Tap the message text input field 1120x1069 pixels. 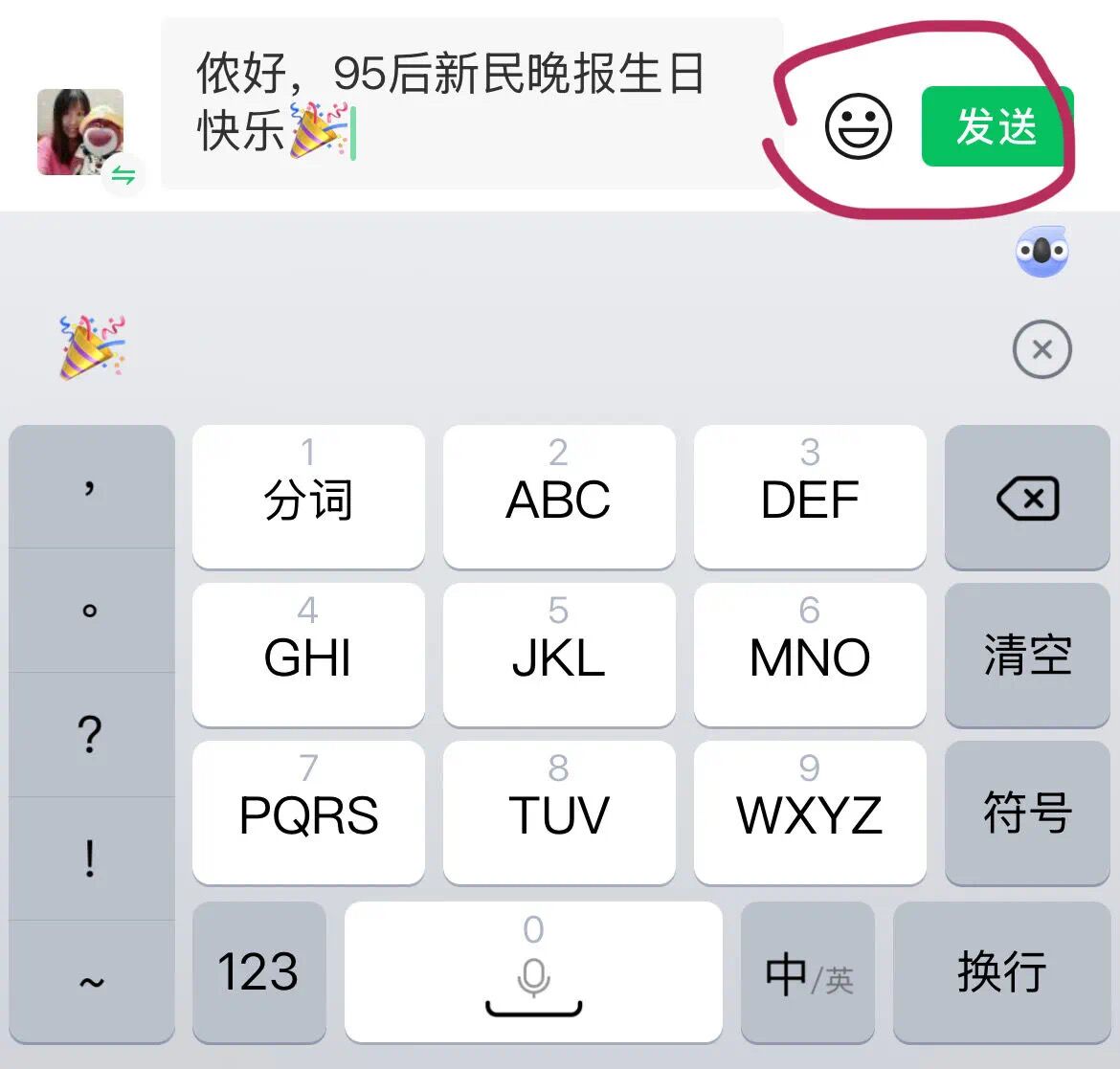[x=471, y=102]
